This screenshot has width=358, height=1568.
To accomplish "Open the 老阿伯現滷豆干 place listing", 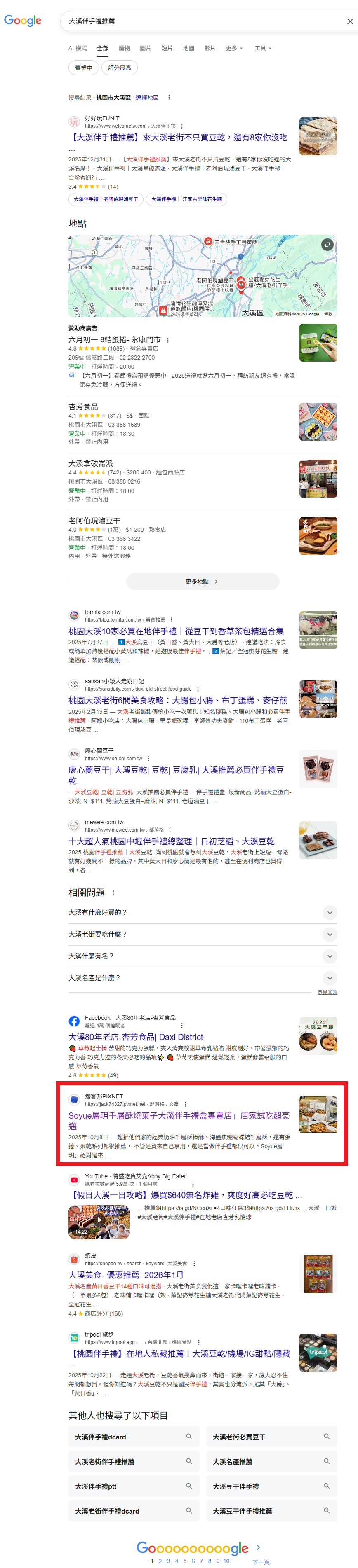I will pos(94,521).
